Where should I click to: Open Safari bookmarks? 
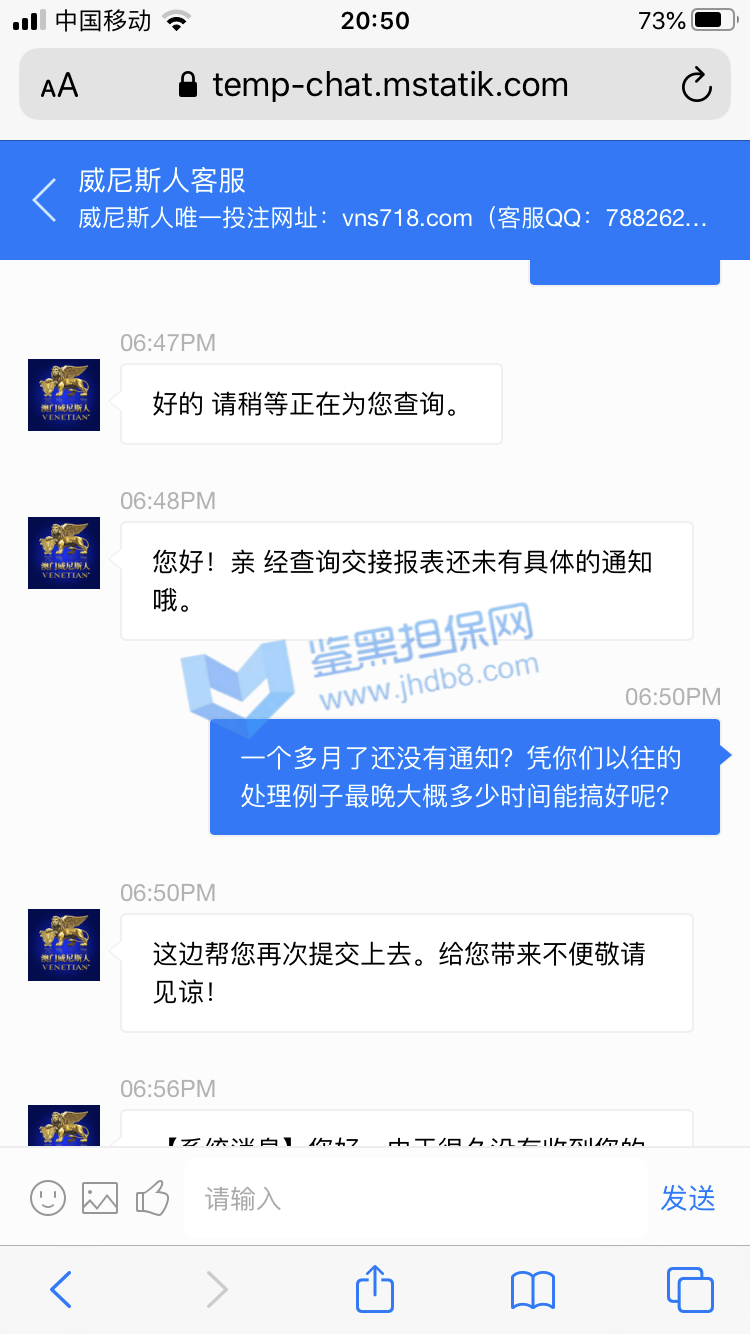(x=532, y=1290)
